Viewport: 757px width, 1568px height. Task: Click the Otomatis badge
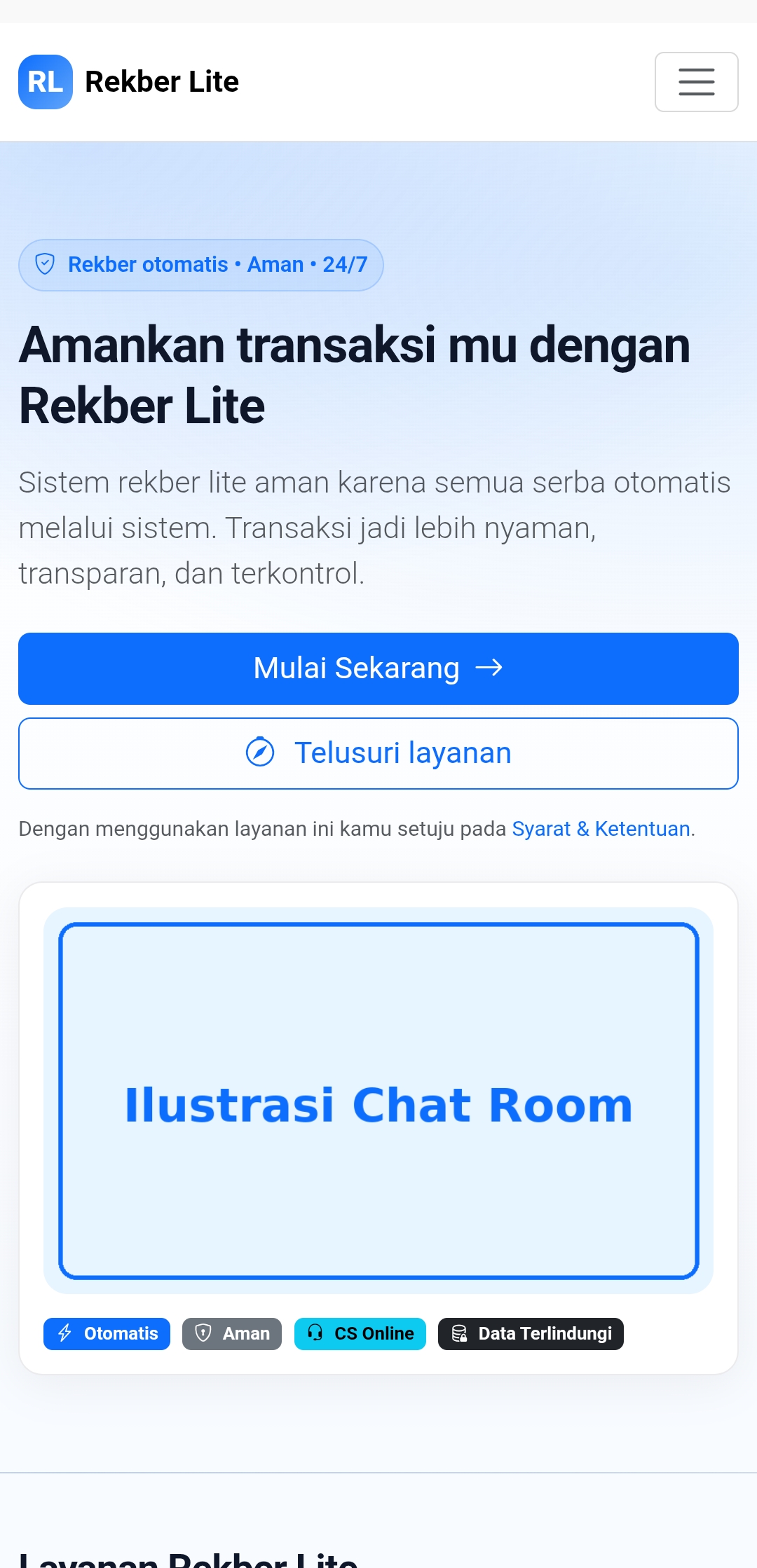coord(106,1333)
